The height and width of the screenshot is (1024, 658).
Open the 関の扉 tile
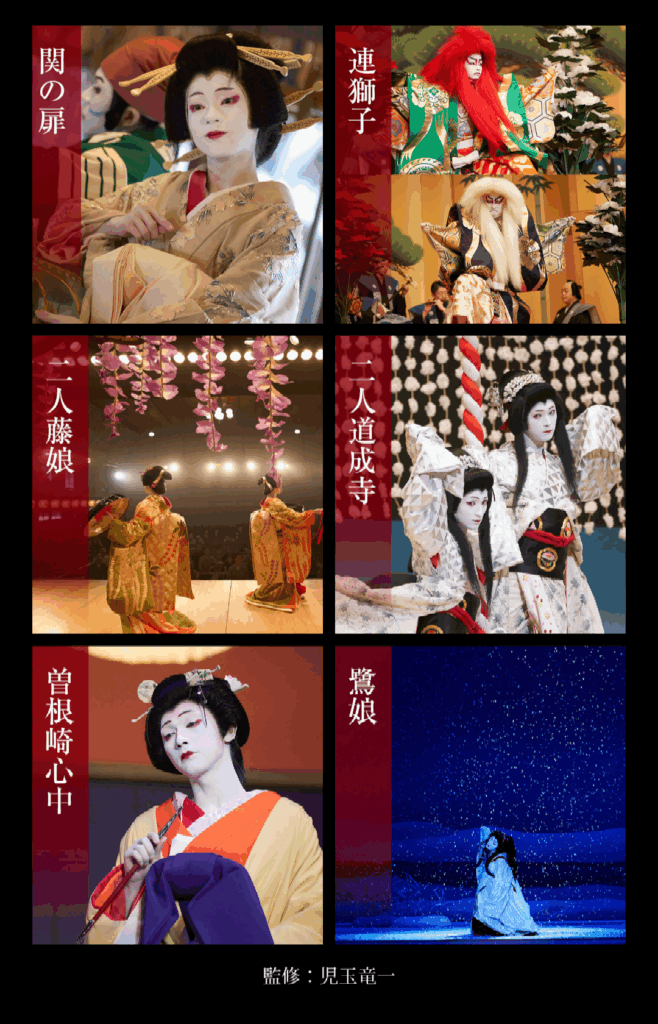pyautogui.click(x=177, y=174)
